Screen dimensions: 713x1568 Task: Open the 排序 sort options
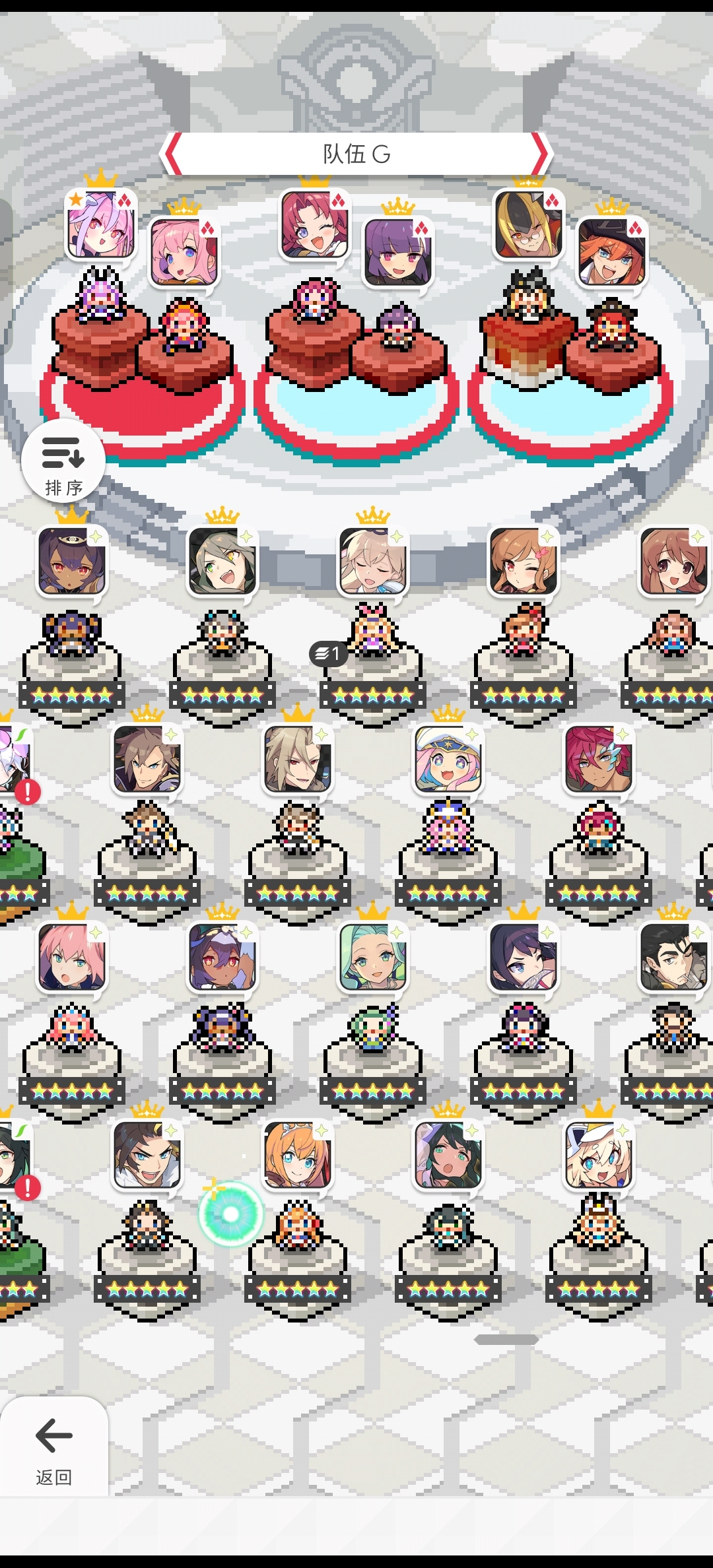[63, 462]
